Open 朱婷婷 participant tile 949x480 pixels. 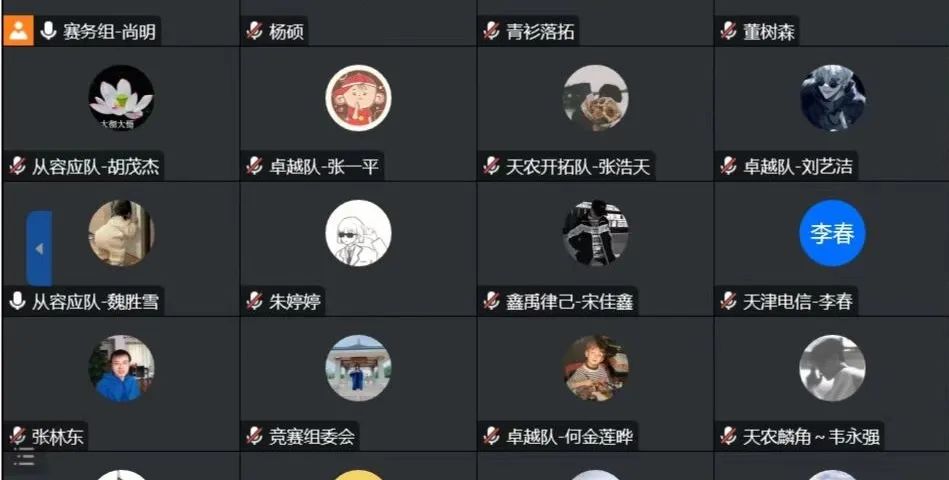point(358,248)
